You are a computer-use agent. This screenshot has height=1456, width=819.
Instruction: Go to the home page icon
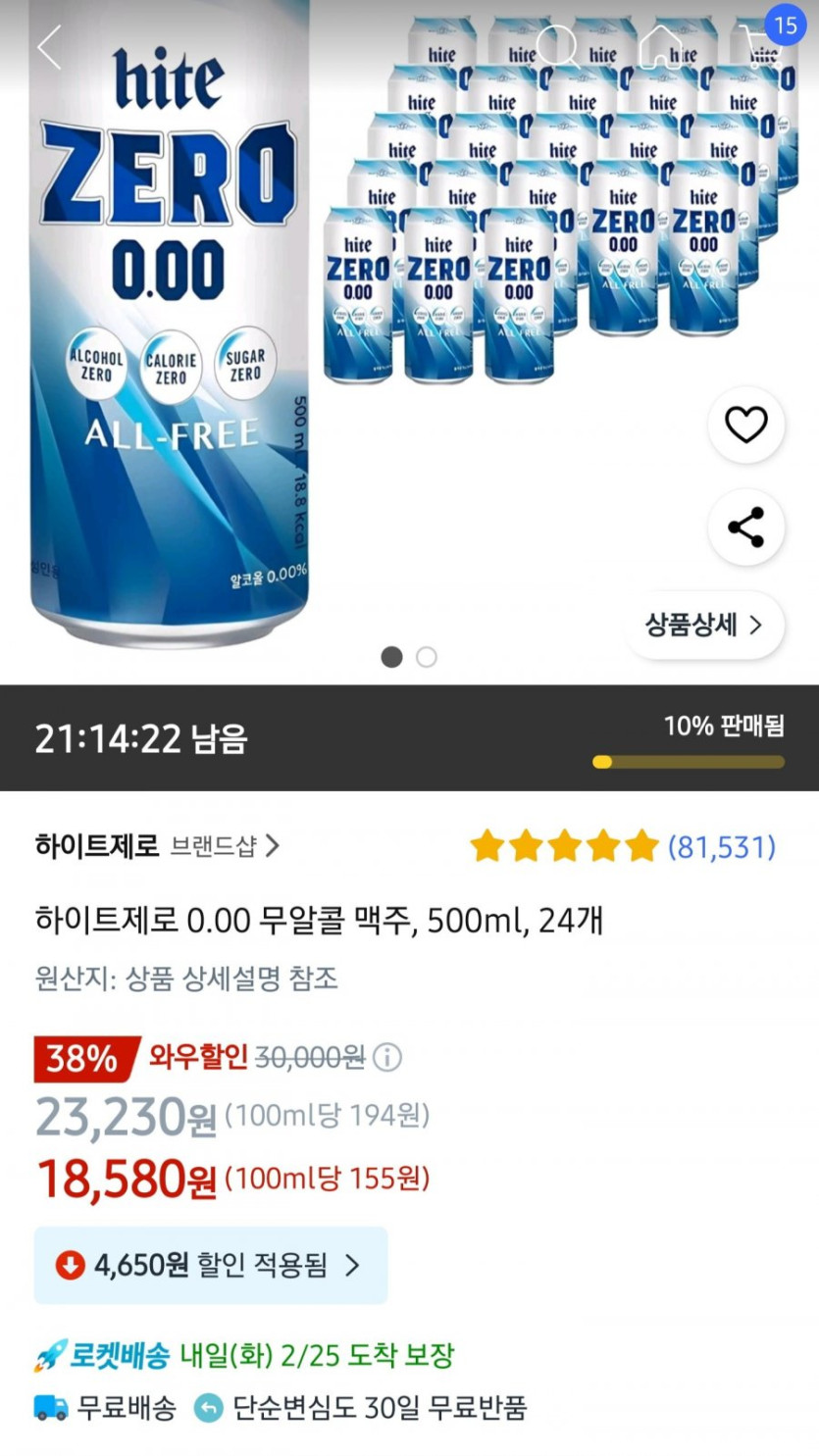pos(660,46)
